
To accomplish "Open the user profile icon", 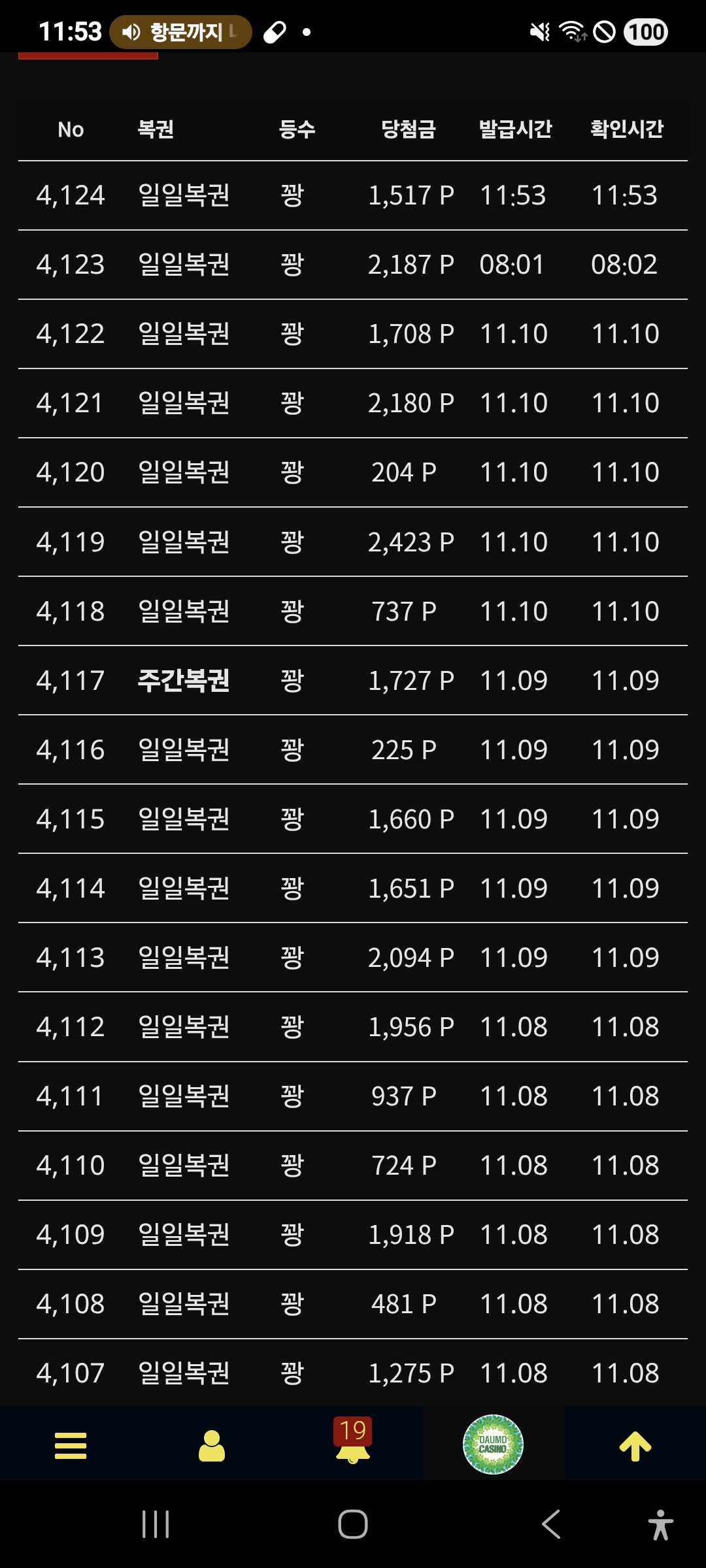I will [212, 1445].
